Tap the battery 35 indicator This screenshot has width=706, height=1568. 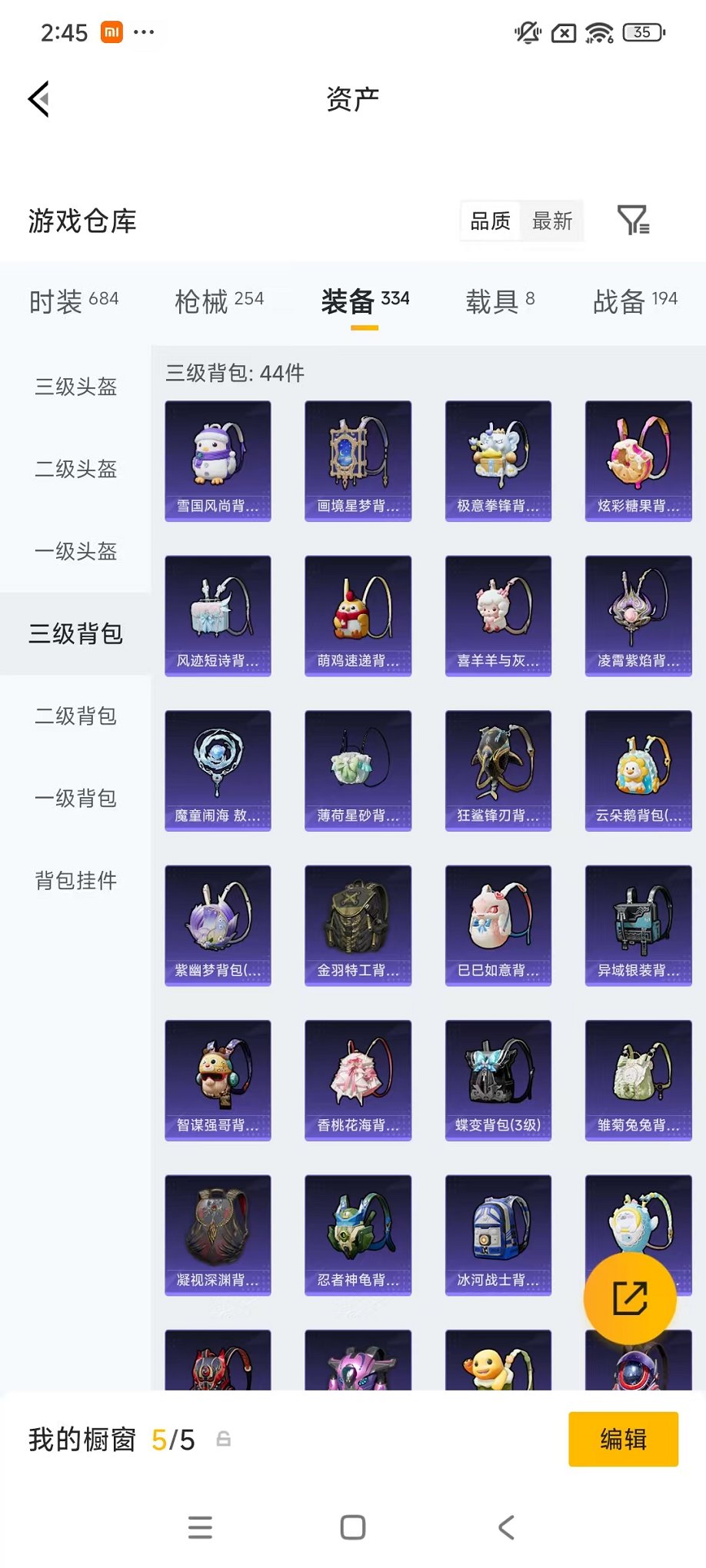point(642,32)
